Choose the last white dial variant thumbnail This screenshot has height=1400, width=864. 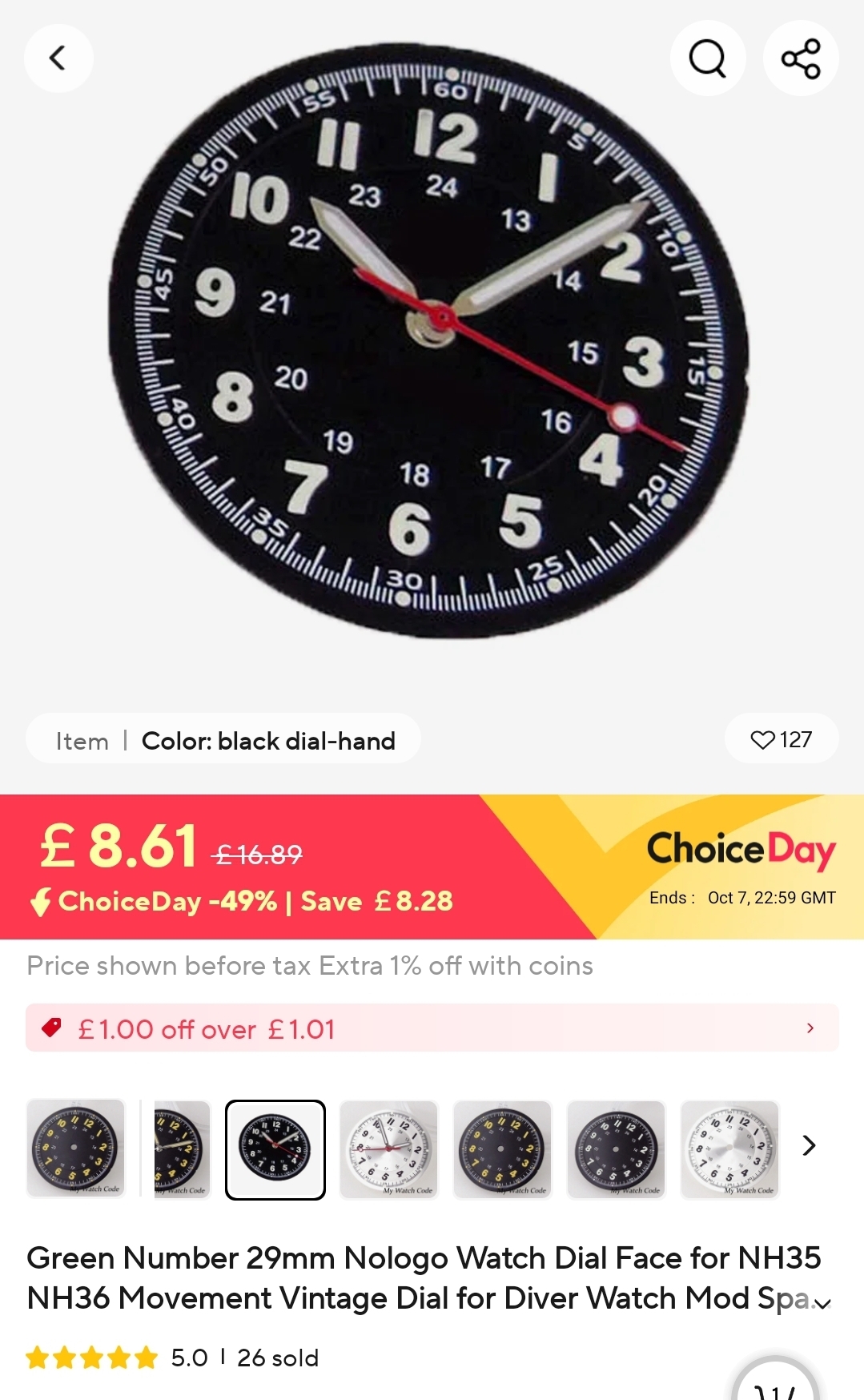tap(729, 1149)
